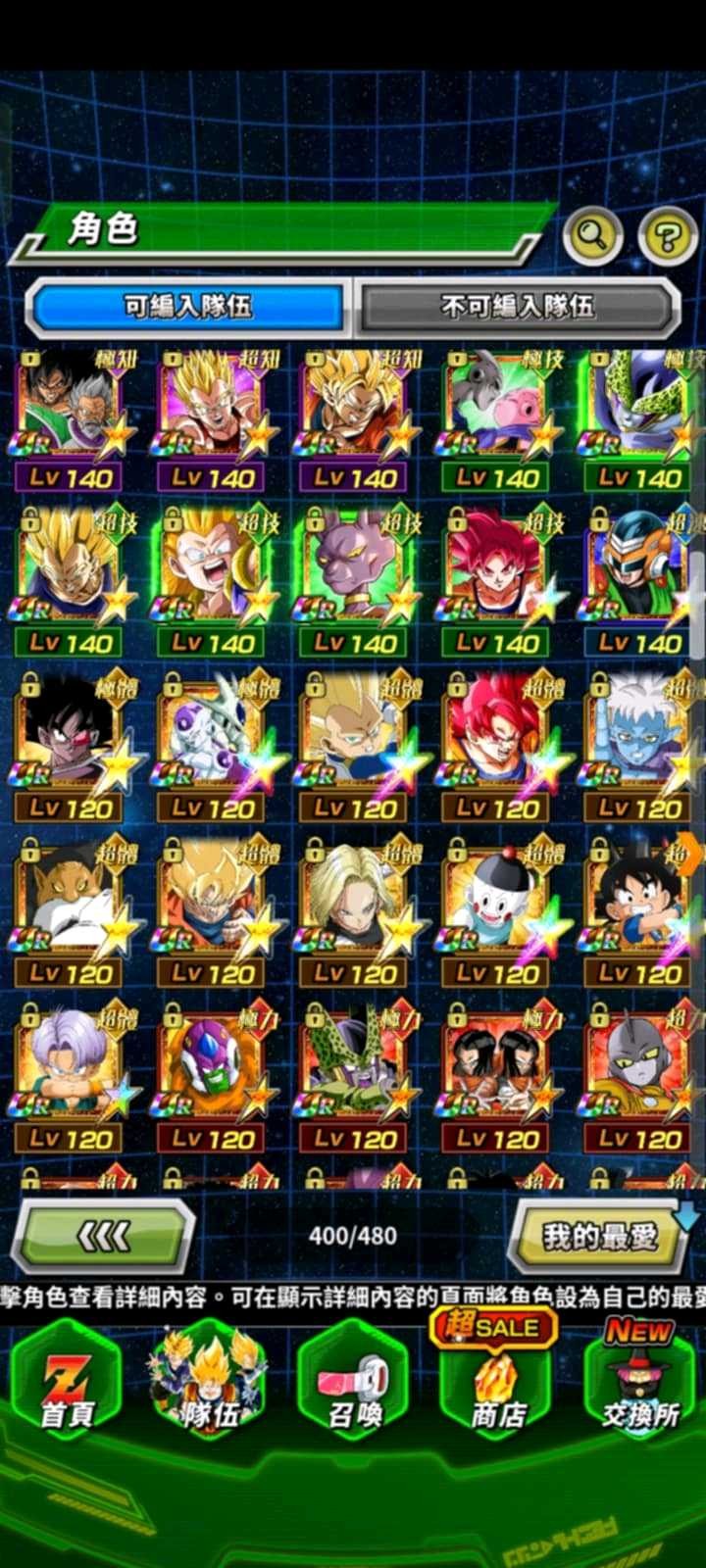
Task: Select the Lv 140 Perfect Cell card
Action: tap(639, 412)
